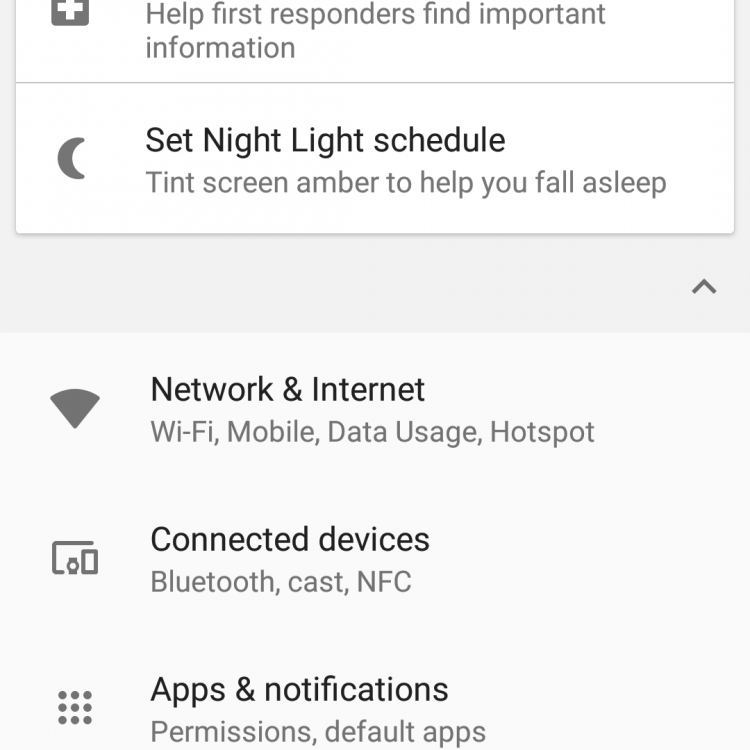Viewport: 750px width, 750px height.
Task: Collapse the suggestions section chevron
Action: (x=704, y=287)
